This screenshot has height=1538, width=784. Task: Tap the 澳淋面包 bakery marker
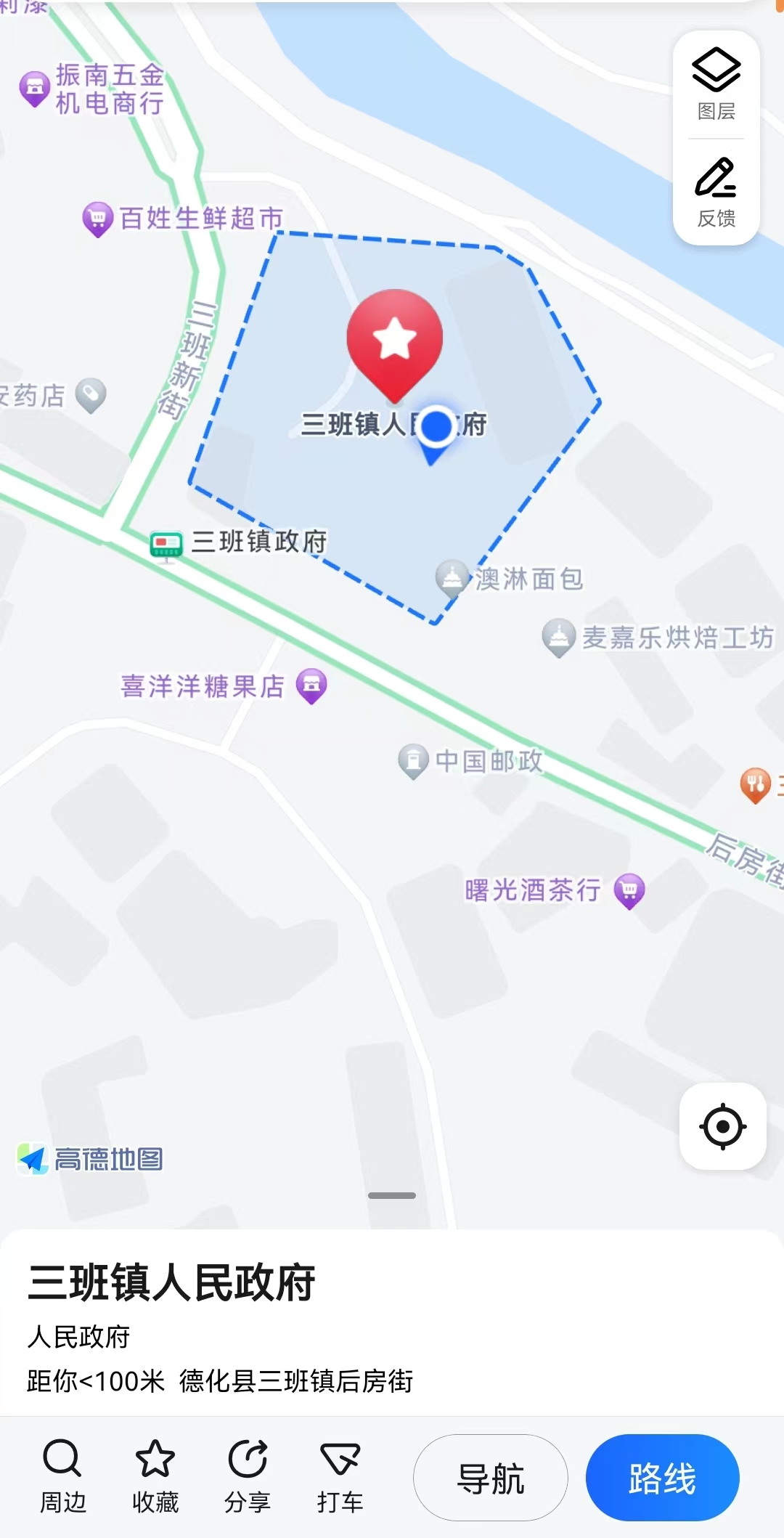click(x=452, y=578)
